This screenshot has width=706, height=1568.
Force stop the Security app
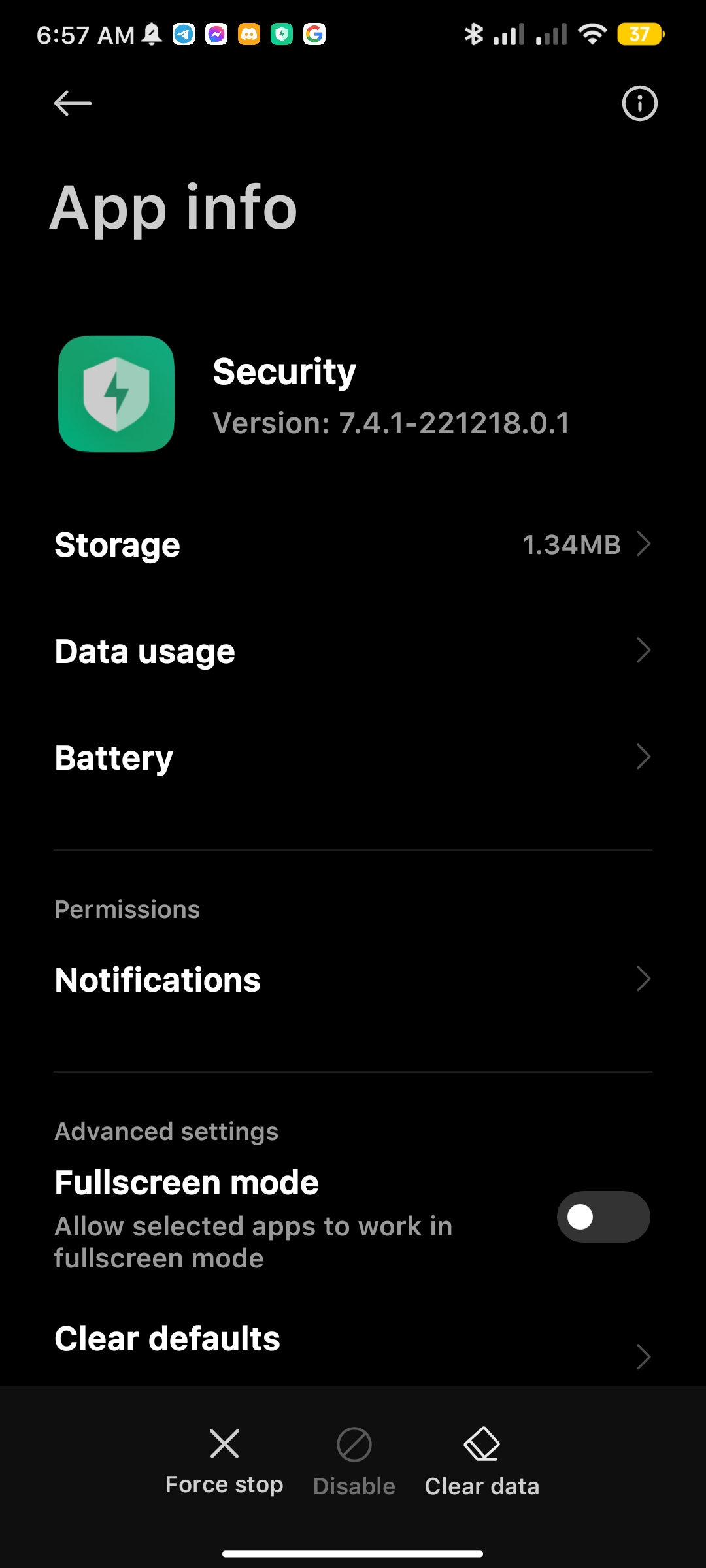pyautogui.click(x=224, y=1461)
